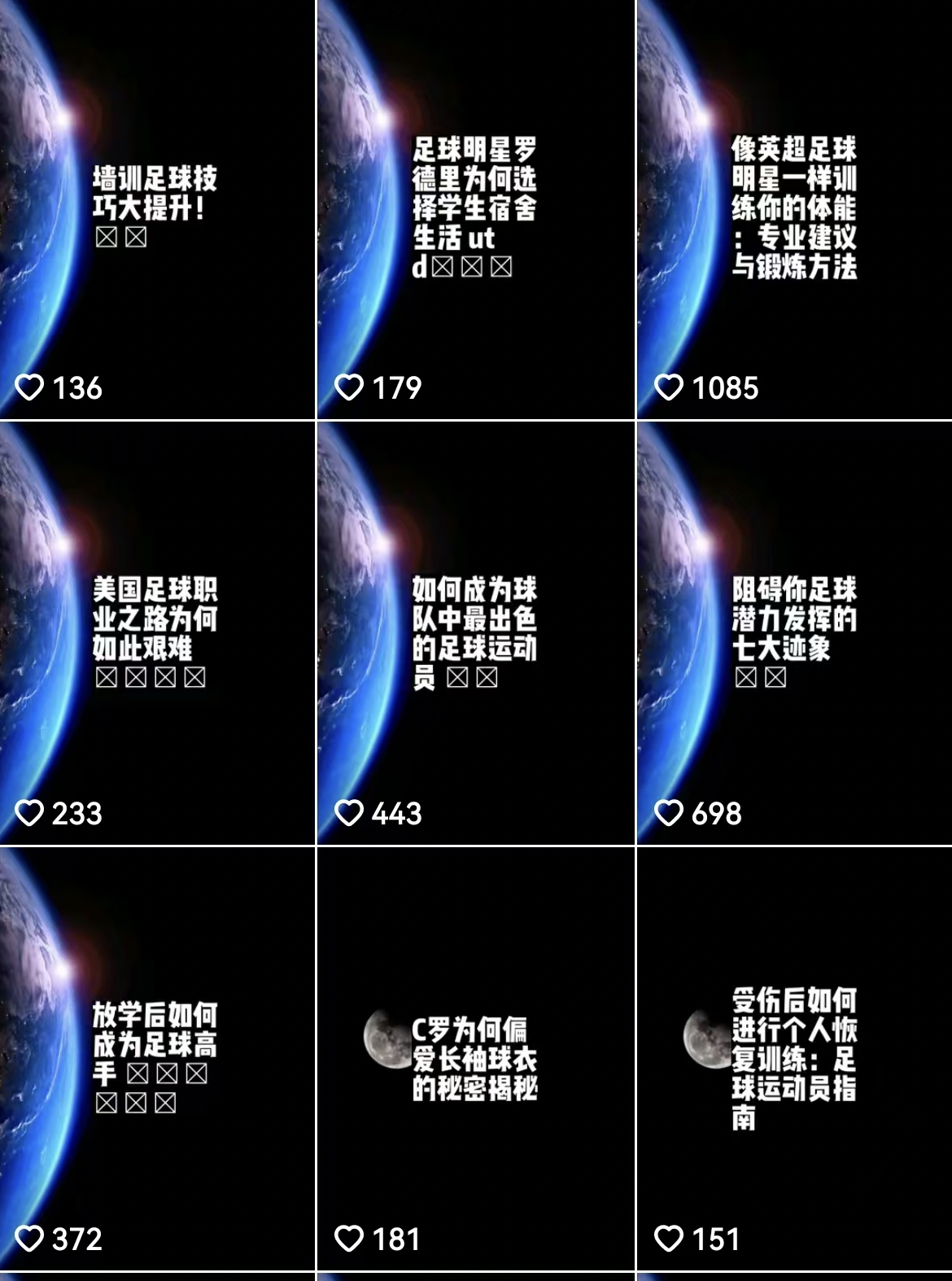952x1281 pixels.
Task: Open the video about football star Rodri's dorm life
Action: point(475,209)
